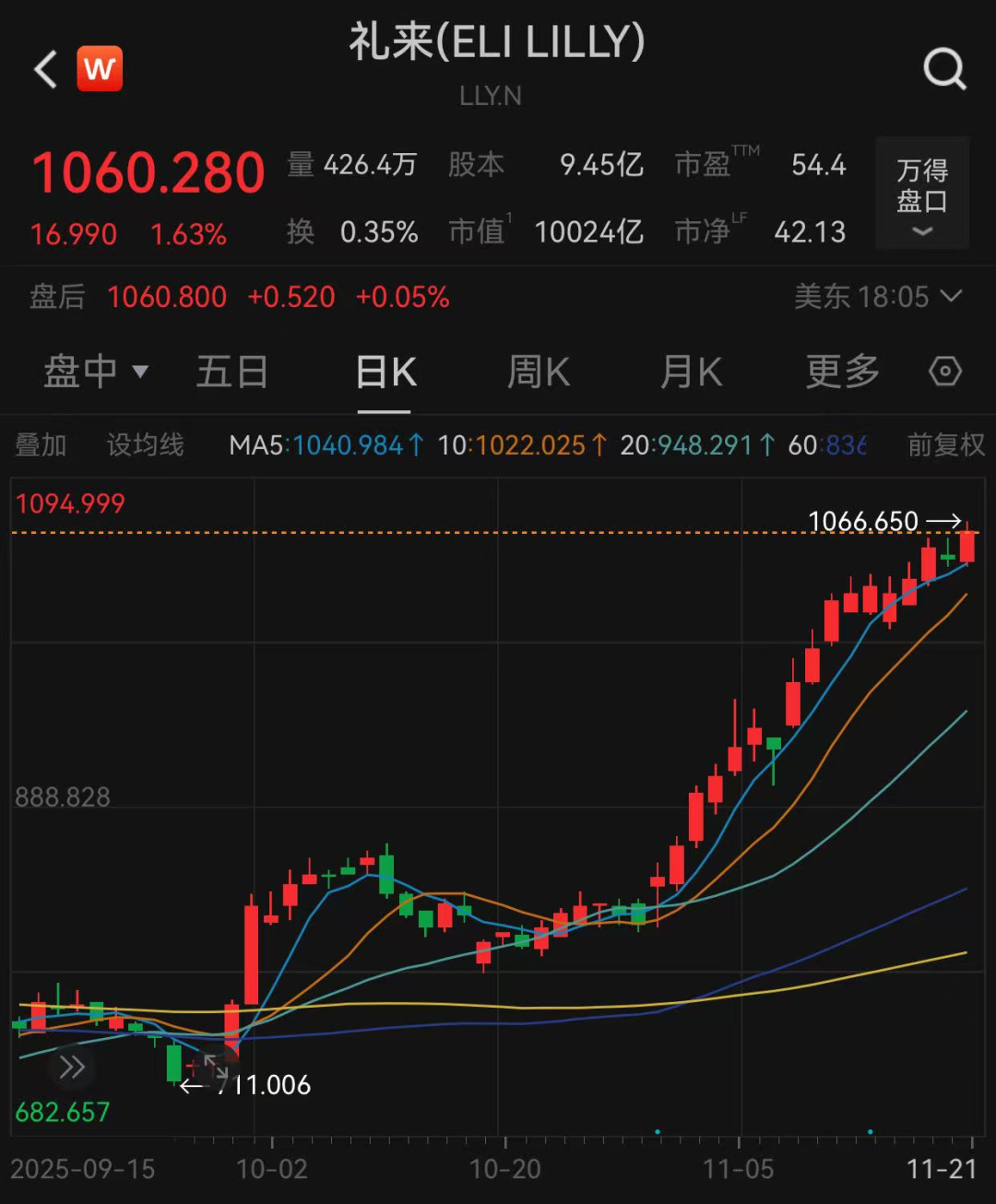Viewport: 996px width, 1204px height.
Task: Toggle 叠加 overlay comparison mode
Action: [x=40, y=445]
